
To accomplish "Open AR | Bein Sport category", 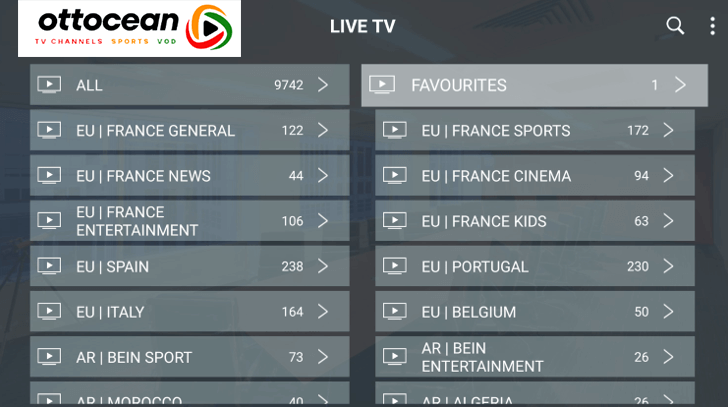I will click(x=189, y=357).
